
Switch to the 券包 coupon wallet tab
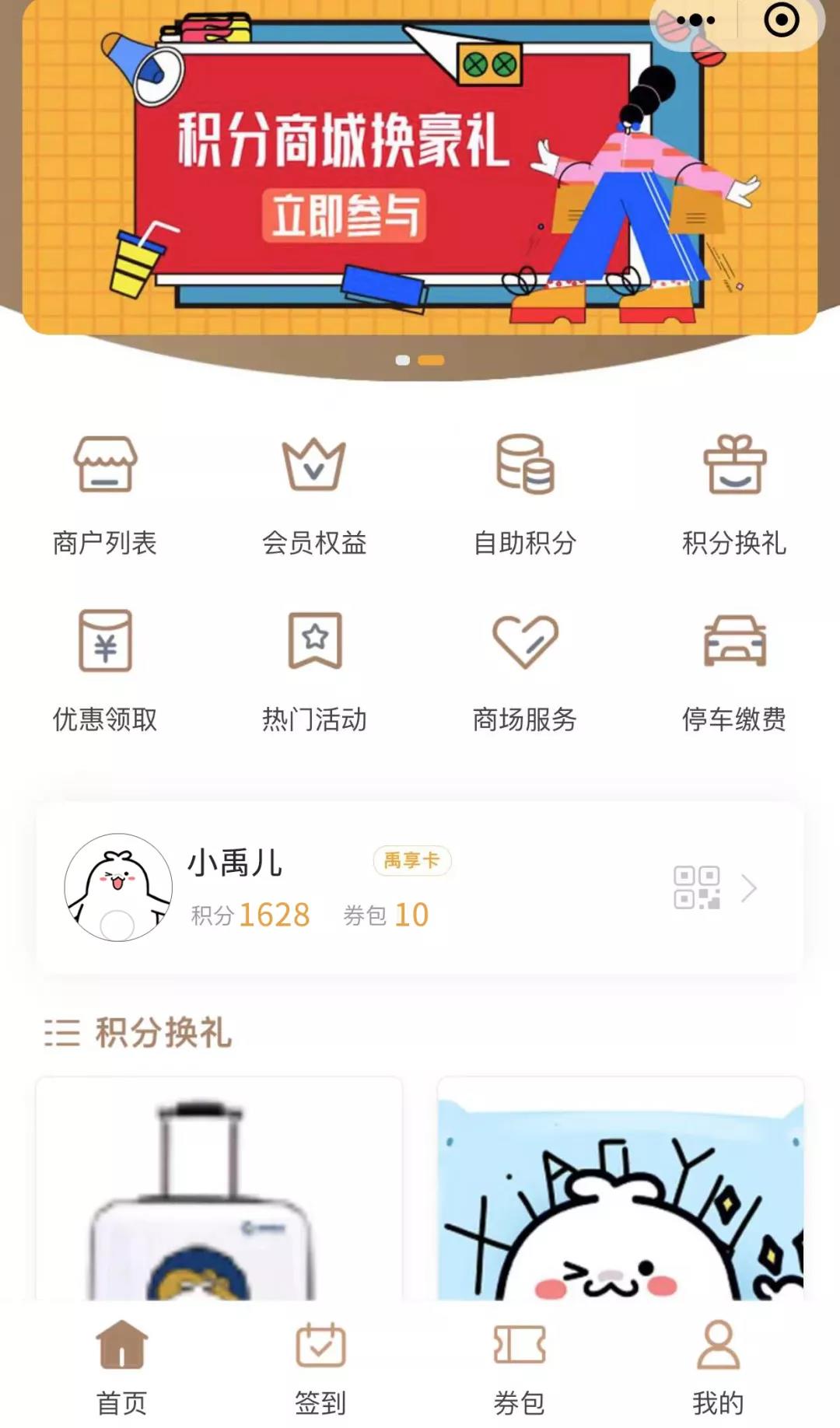519,1367
